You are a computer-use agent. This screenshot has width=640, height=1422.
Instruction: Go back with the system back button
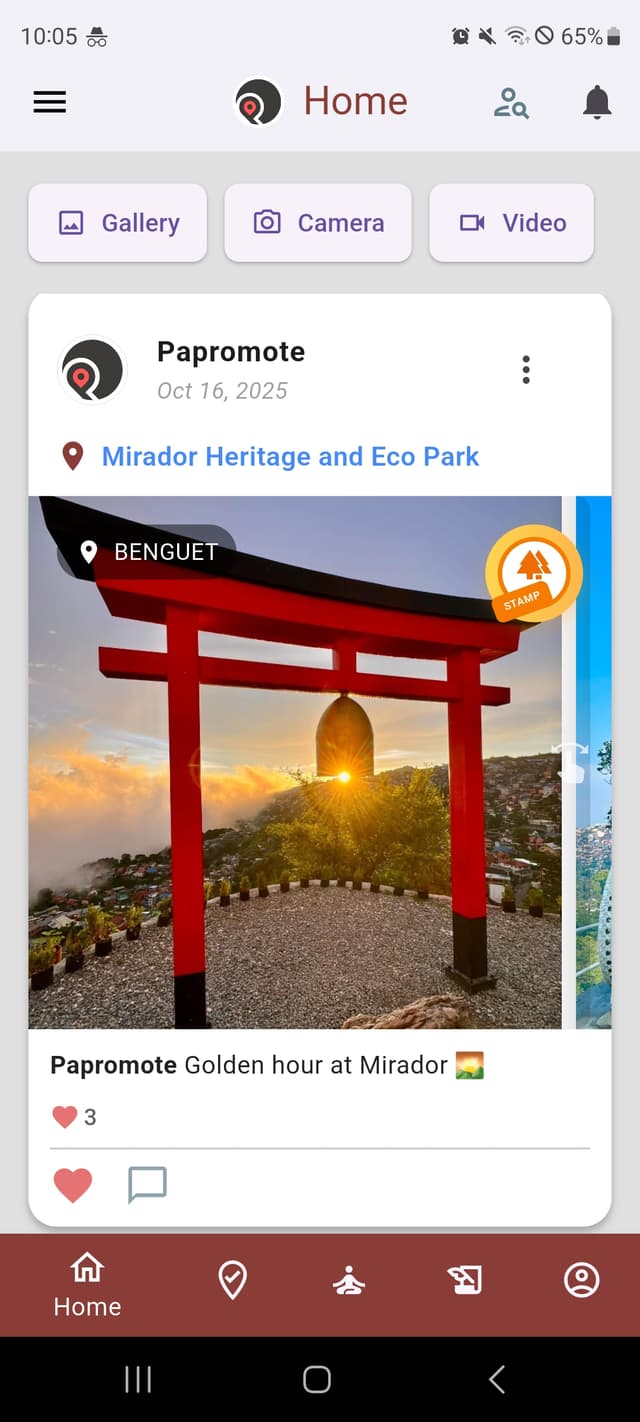pyautogui.click(x=497, y=1380)
